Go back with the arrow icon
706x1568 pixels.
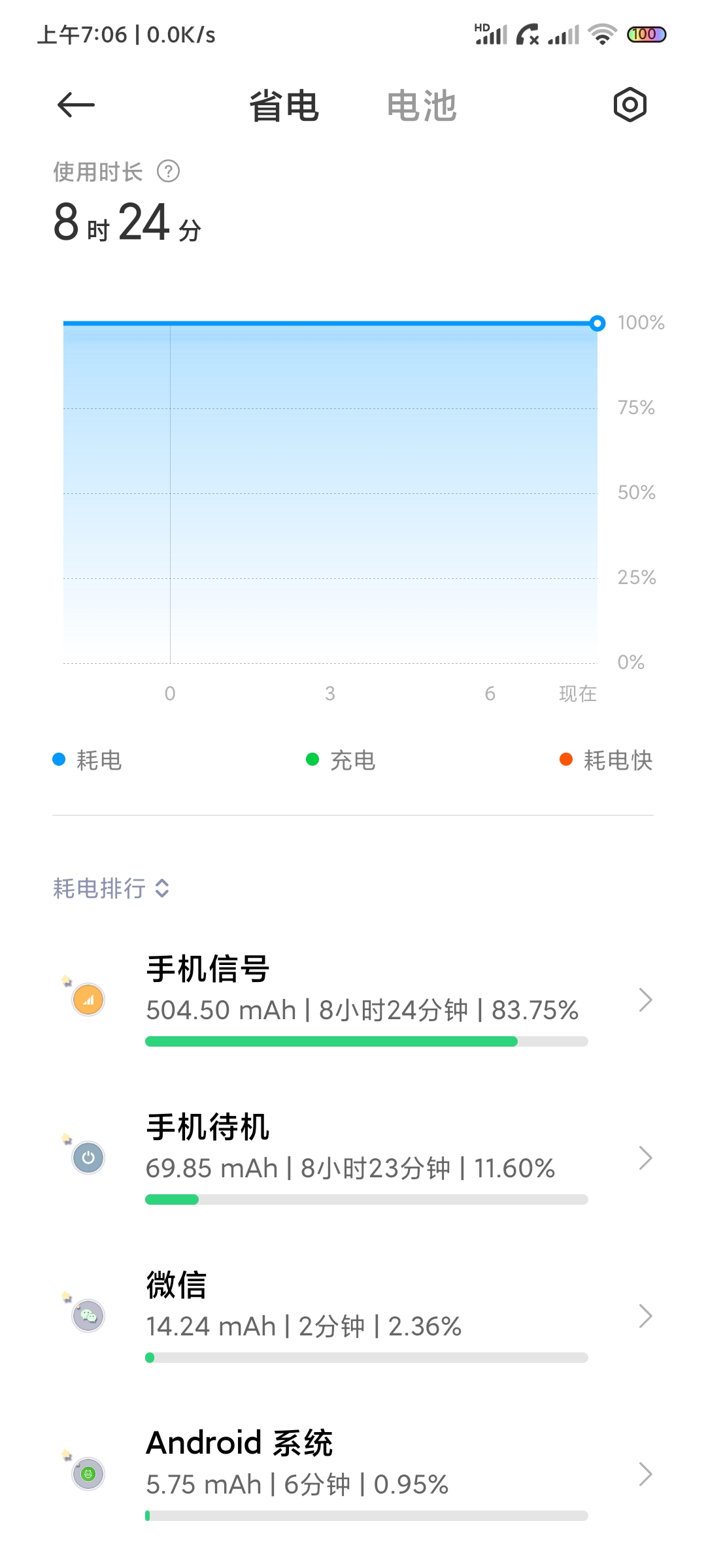point(76,105)
